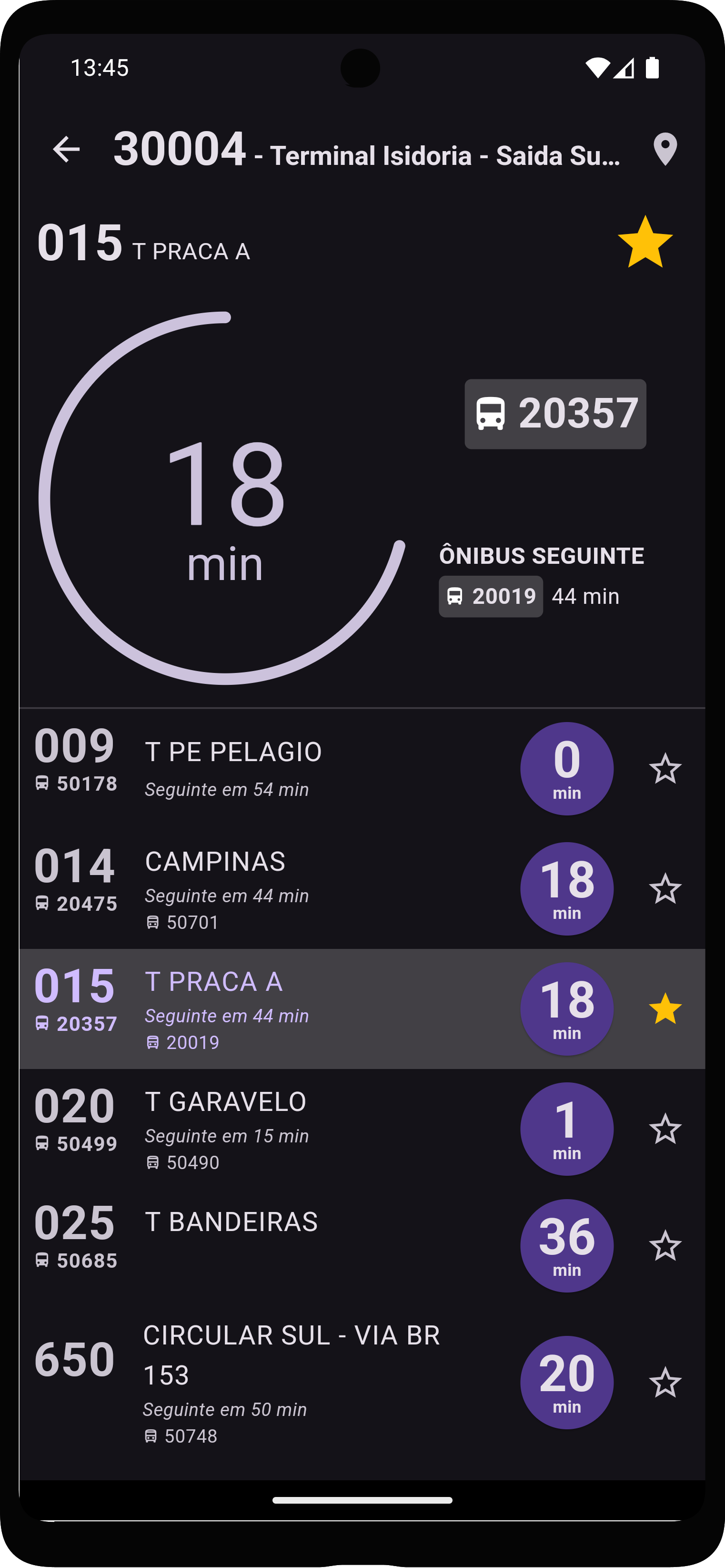725x1568 pixels.
Task: Tap the bus 20357 chip
Action: (x=555, y=414)
